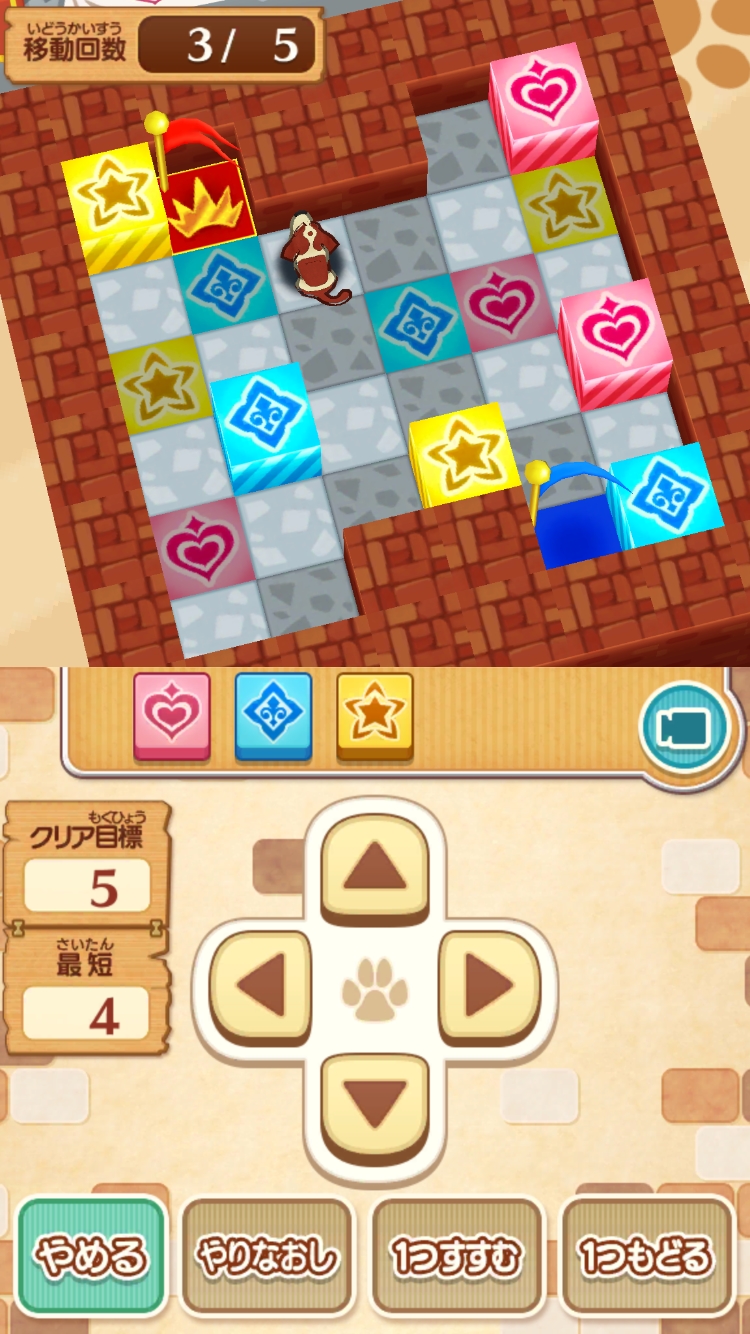Viewport: 750px width, 1334px height.
Task: Restart the puzzle with やりなおし
Action: pyautogui.click(x=266, y=1255)
